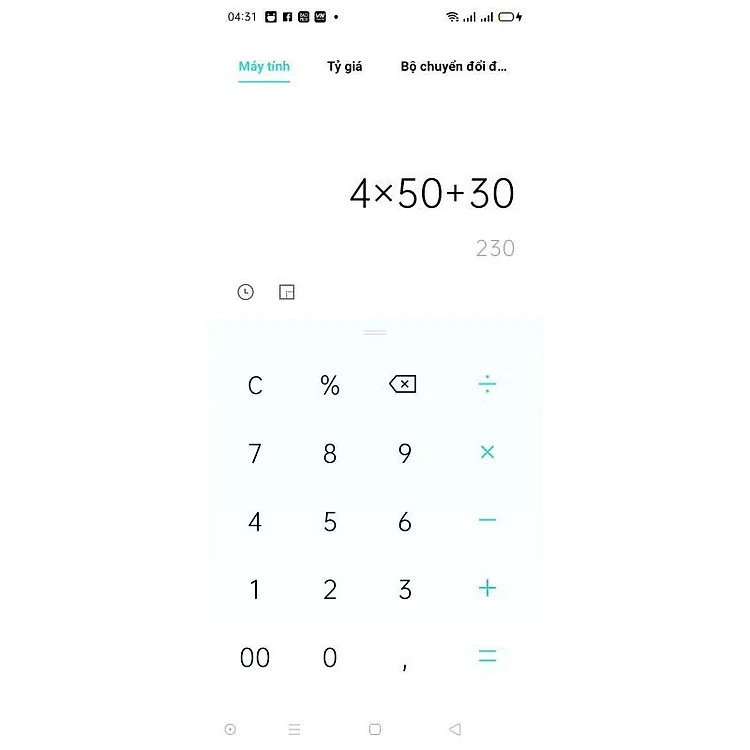Enter double zero with the 00 key
The height and width of the screenshot is (750, 750).
click(x=255, y=657)
